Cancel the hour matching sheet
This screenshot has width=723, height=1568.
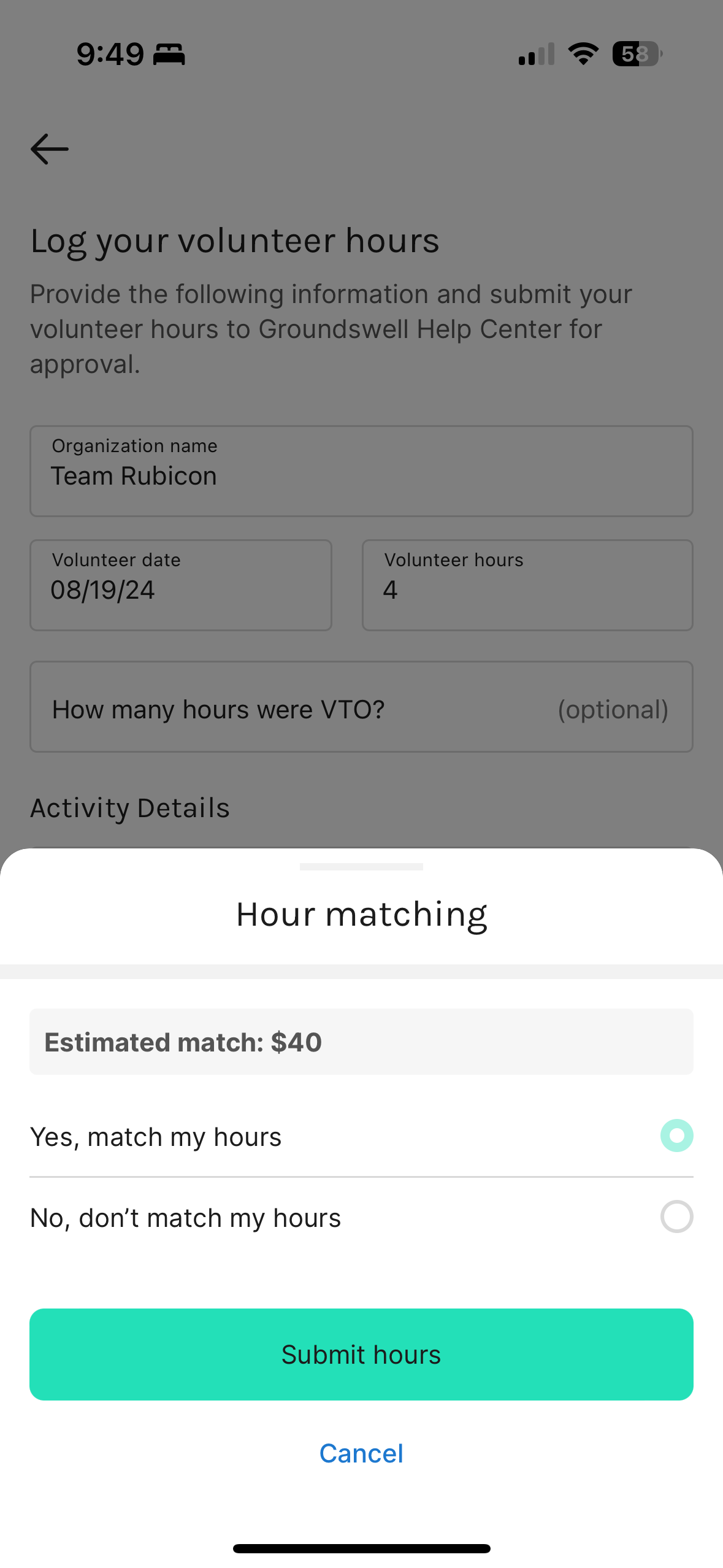[361, 1453]
